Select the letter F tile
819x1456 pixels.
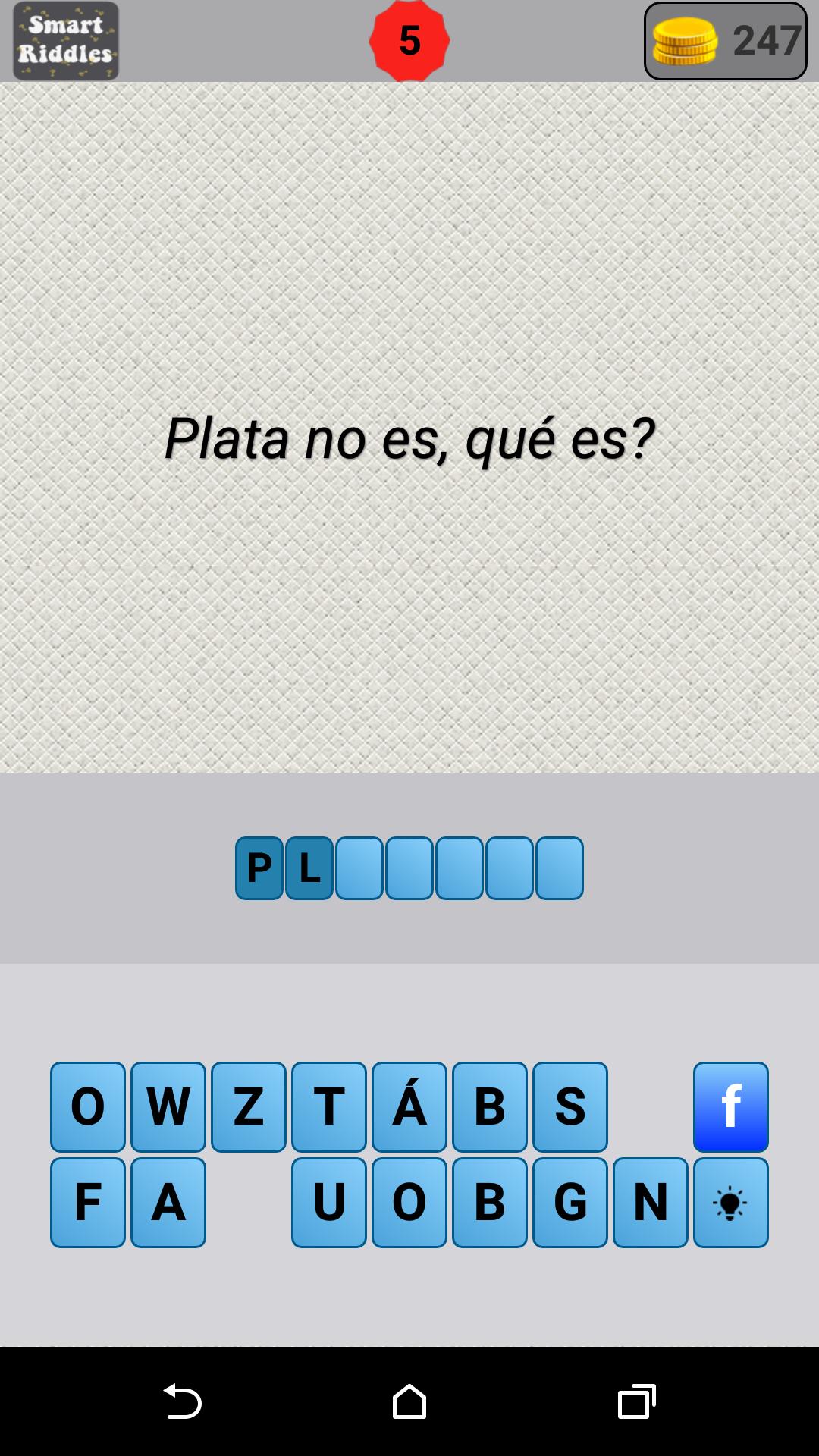click(88, 1202)
